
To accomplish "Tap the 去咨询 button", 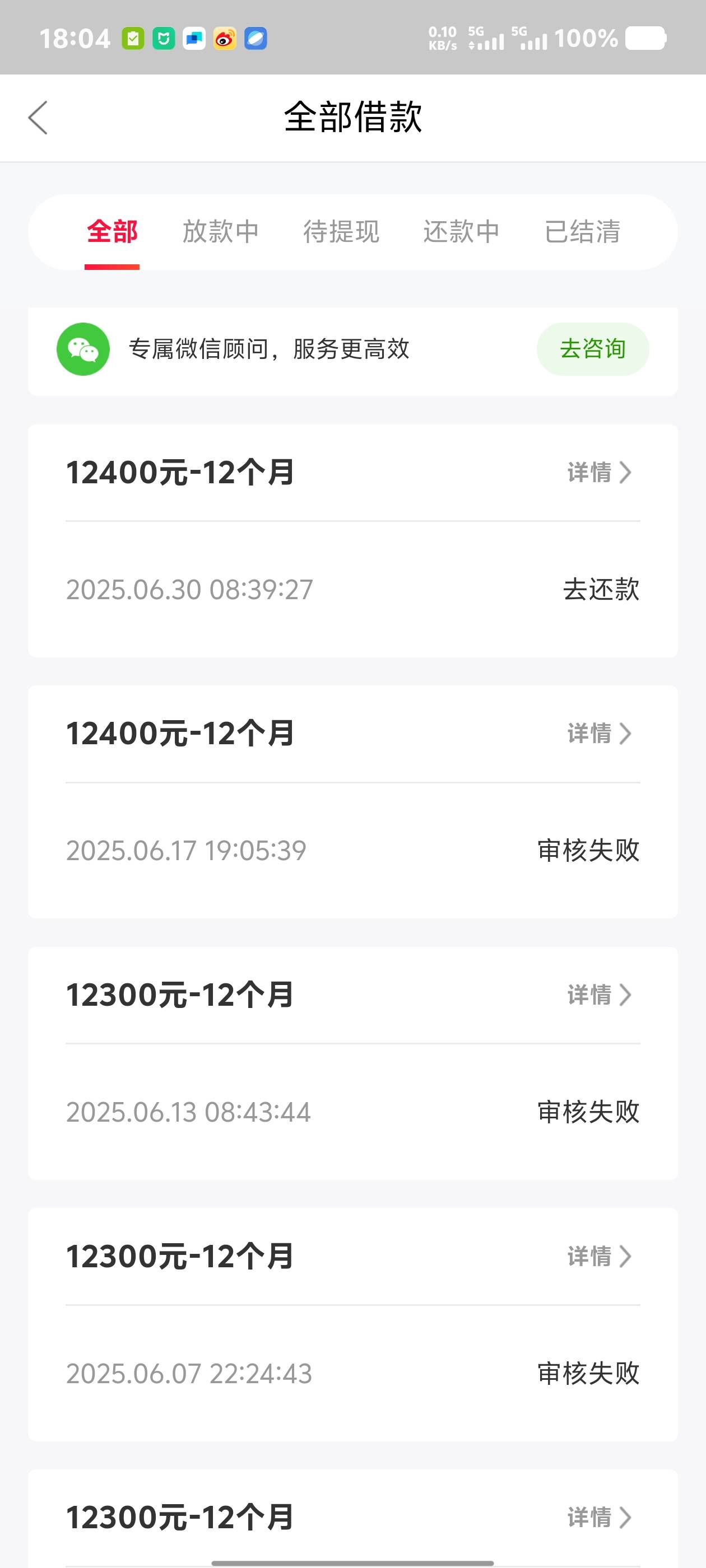I will click(593, 349).
